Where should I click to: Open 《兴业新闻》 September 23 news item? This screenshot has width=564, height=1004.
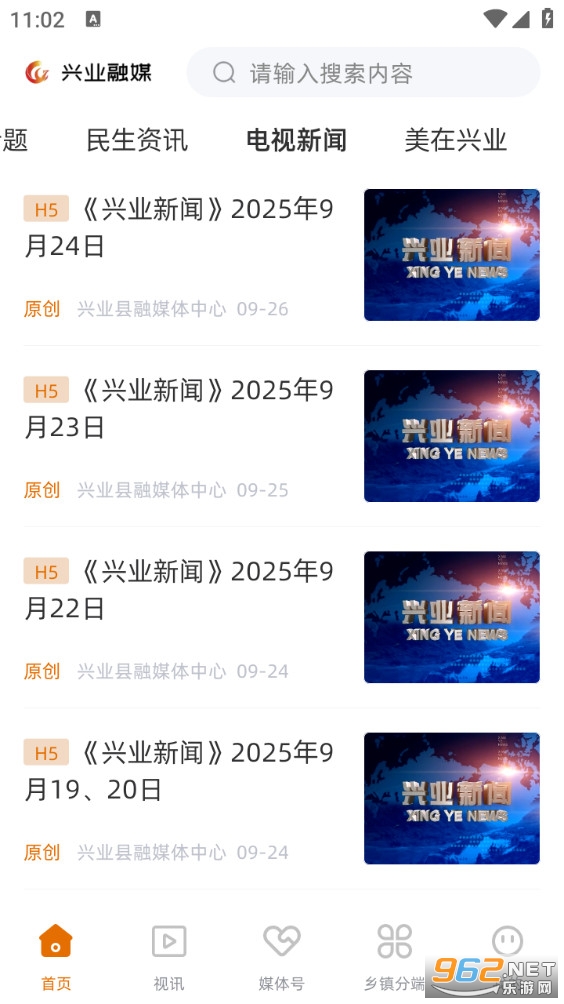[282, 436]
